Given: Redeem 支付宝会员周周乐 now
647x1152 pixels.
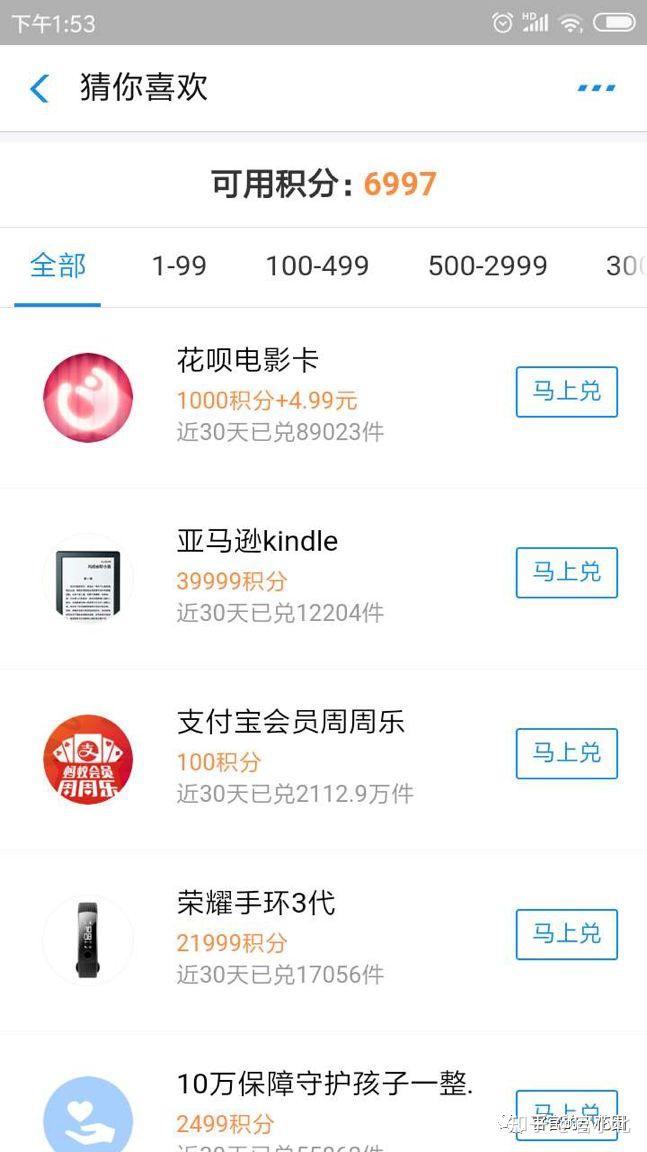Looking at the screenshot, I should click(566, 754).
